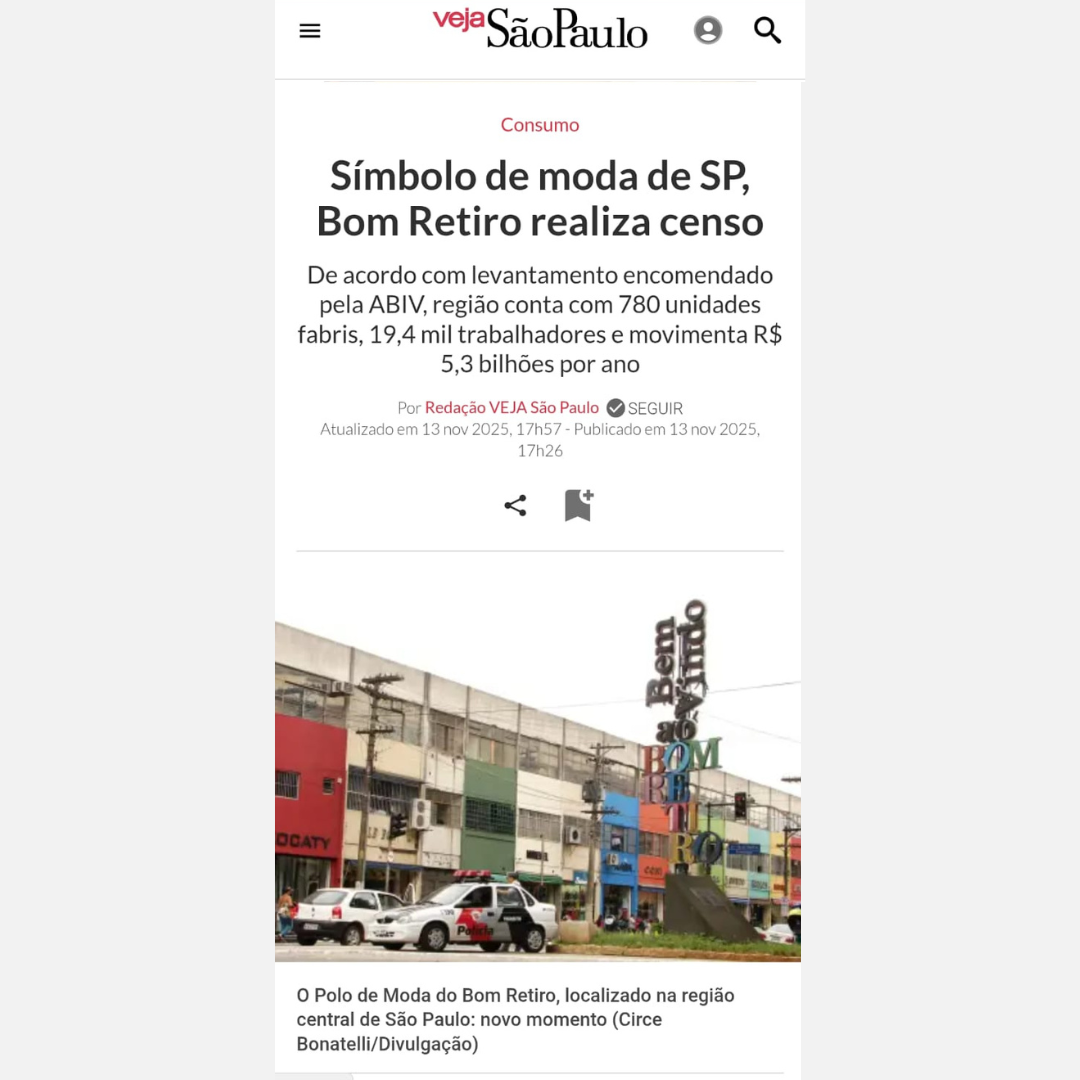Open the Consumo category link
Screen dimensions: 1080x1080
point(540,125)
